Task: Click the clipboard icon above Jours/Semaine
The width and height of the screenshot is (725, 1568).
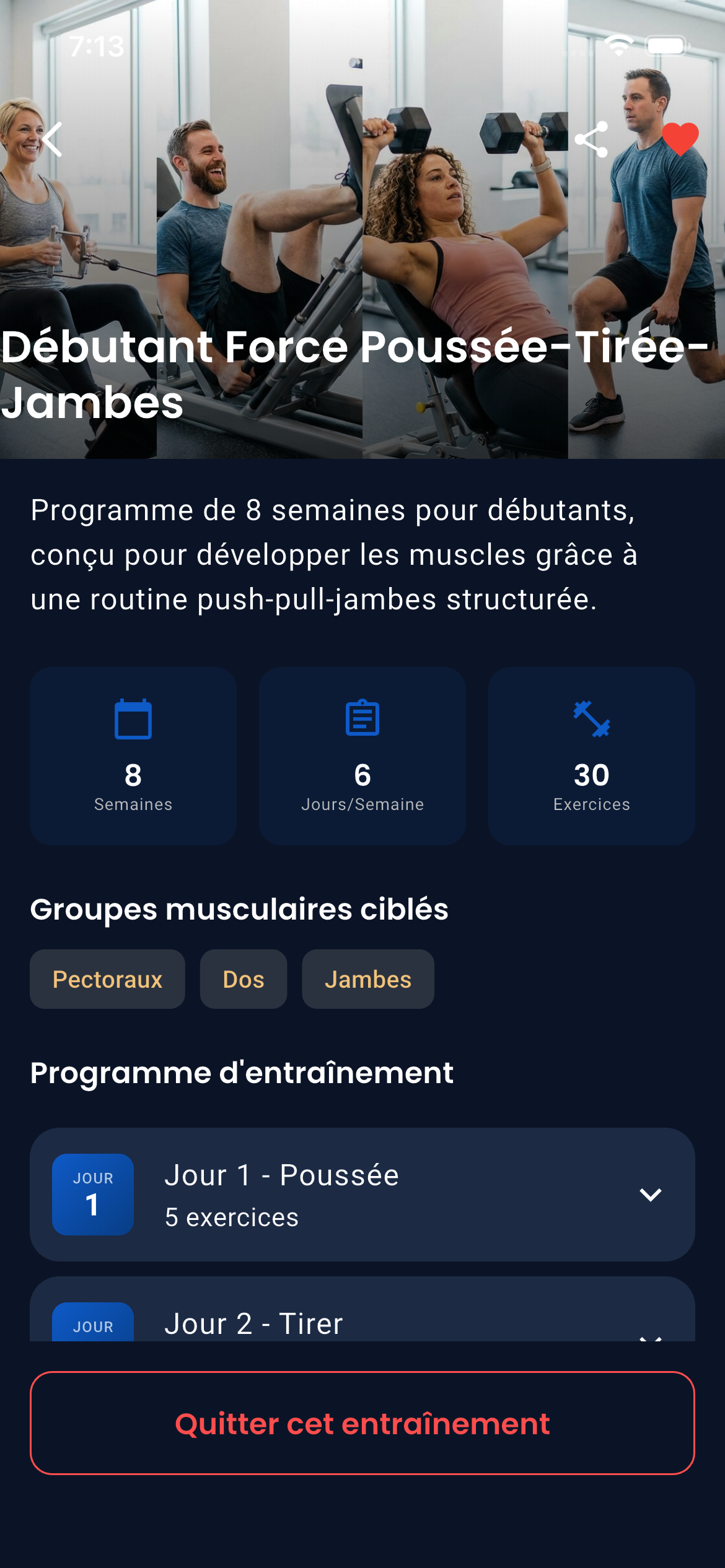Action: coord(362,720)
